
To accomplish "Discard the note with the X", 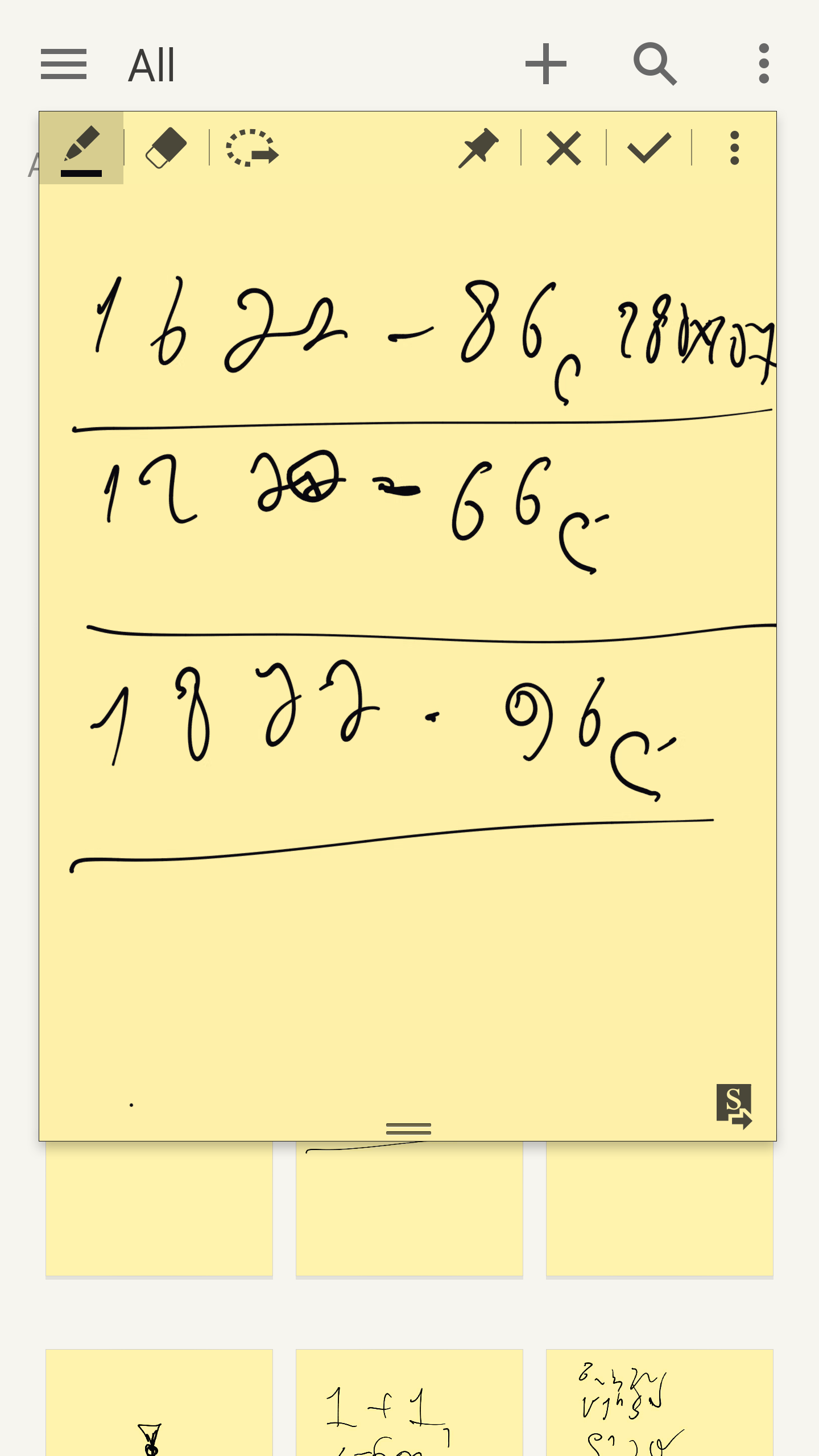I will click(564, 148).
